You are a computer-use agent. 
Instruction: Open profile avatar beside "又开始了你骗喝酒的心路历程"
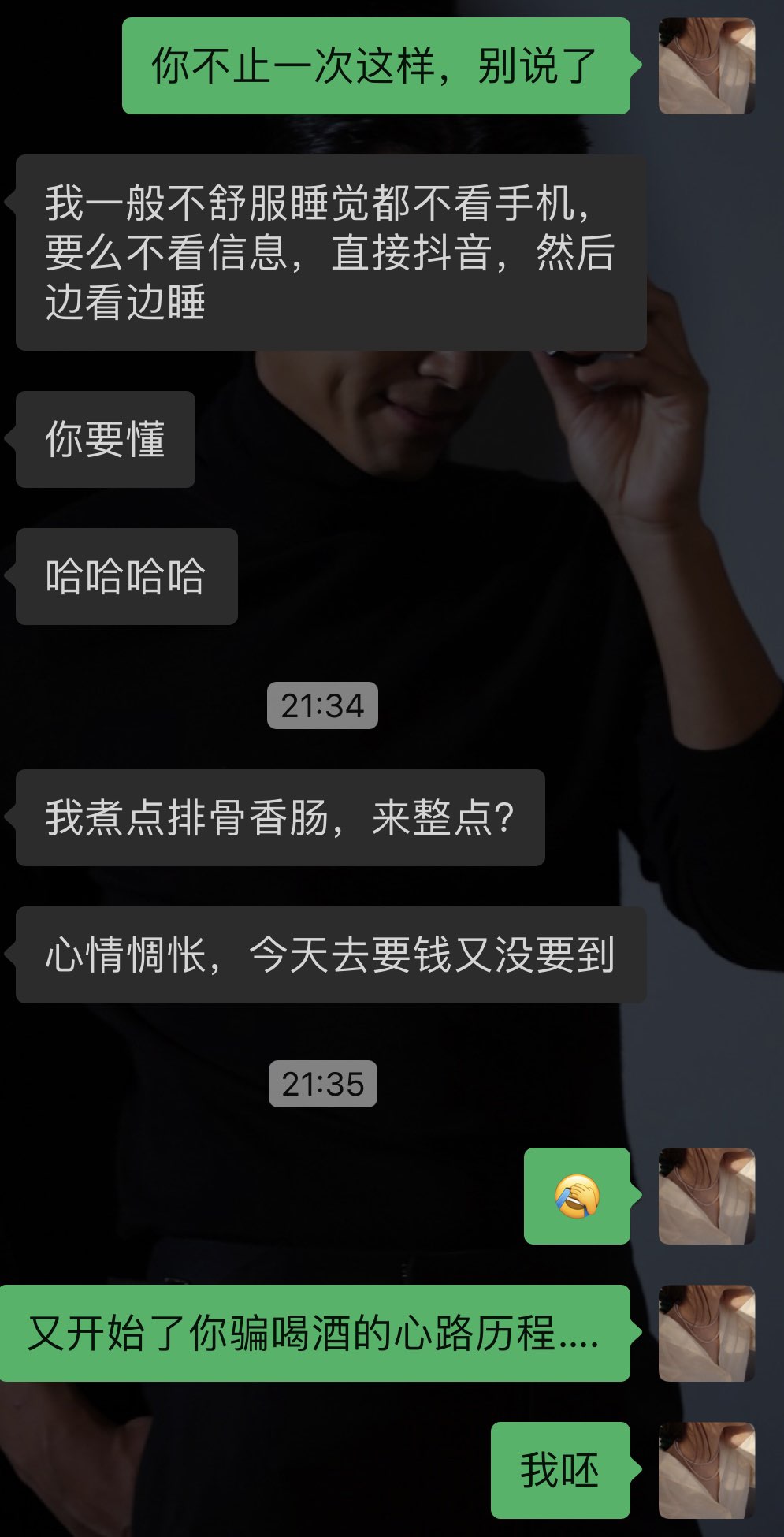[707, 1334]
